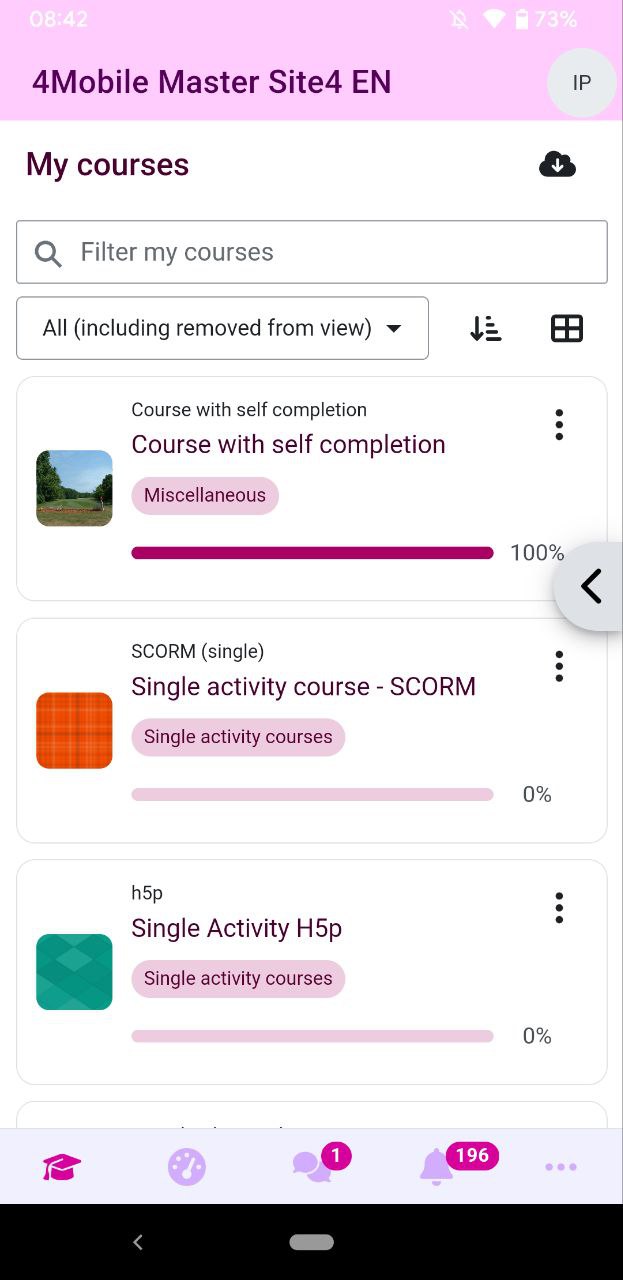Open the Single Activity H5p course
The width and height of the screenshot is (623, 1280).
click(312, 972)
